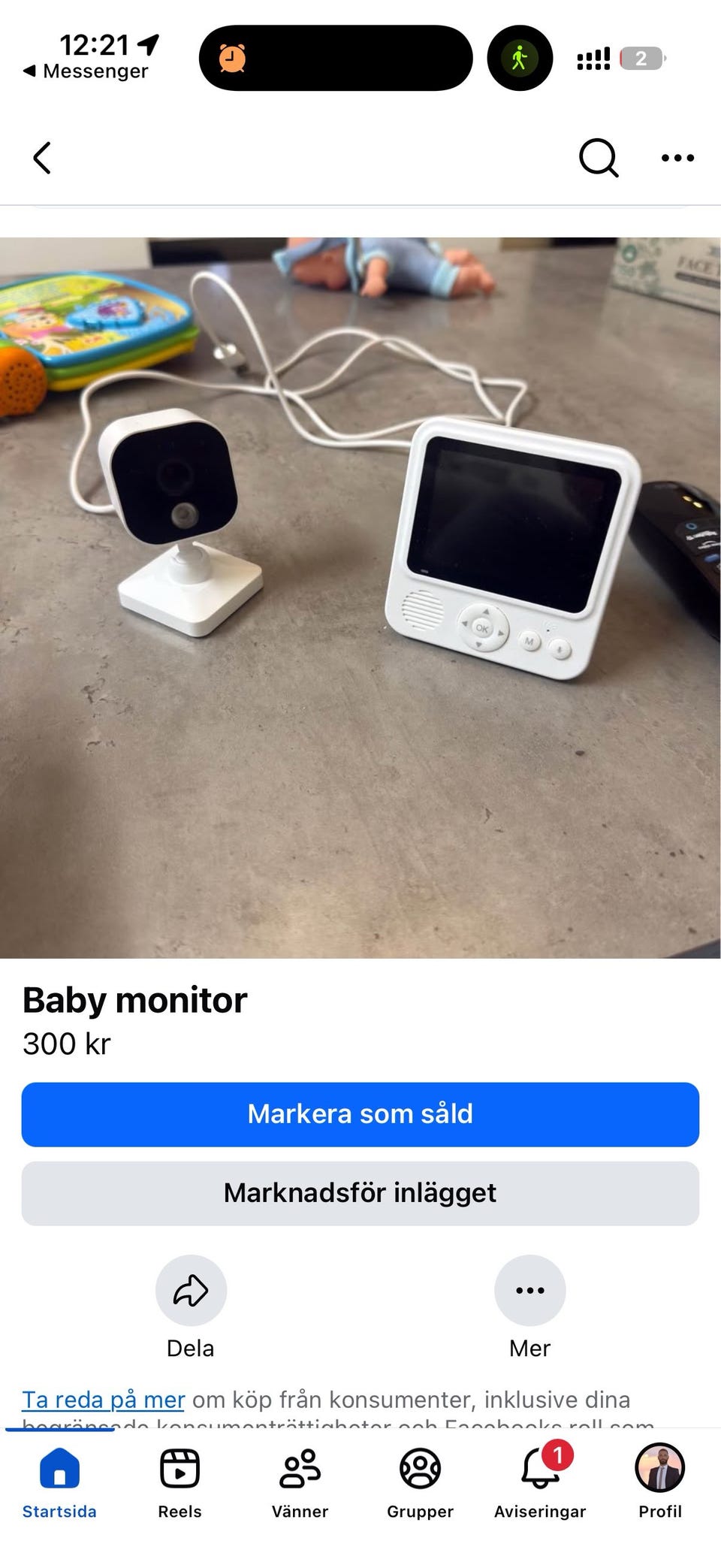This screenshot has width=721, height=1568.
Task: Open the baby monitor listing photo
Action: click(360, 597)
